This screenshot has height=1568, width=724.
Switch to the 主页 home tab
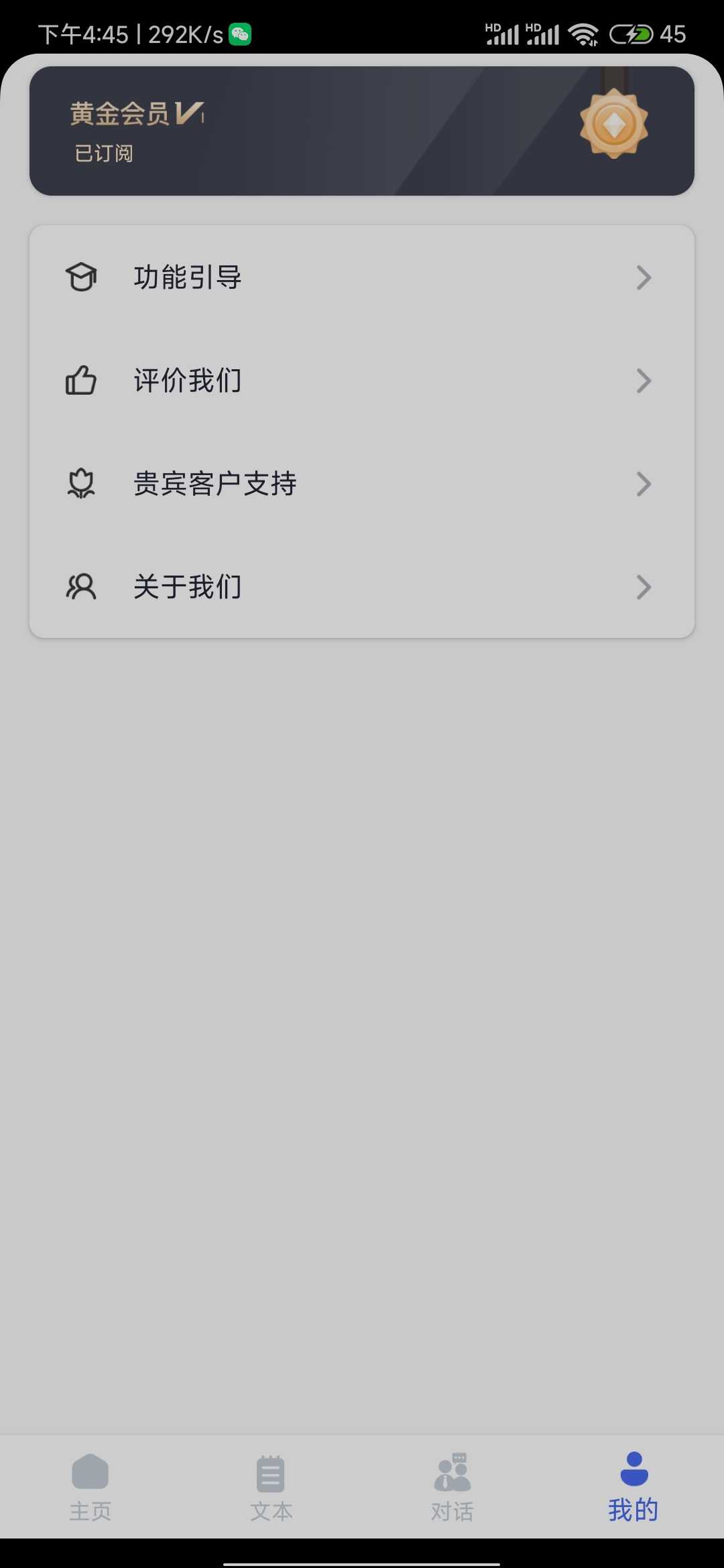[90, 1486]
